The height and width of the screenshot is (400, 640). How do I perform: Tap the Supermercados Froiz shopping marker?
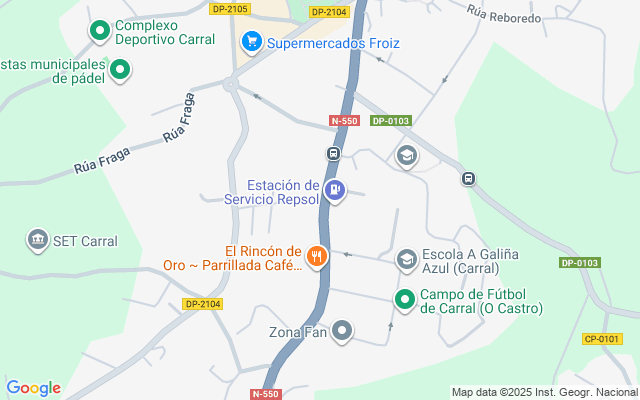(x=251, y=42)
